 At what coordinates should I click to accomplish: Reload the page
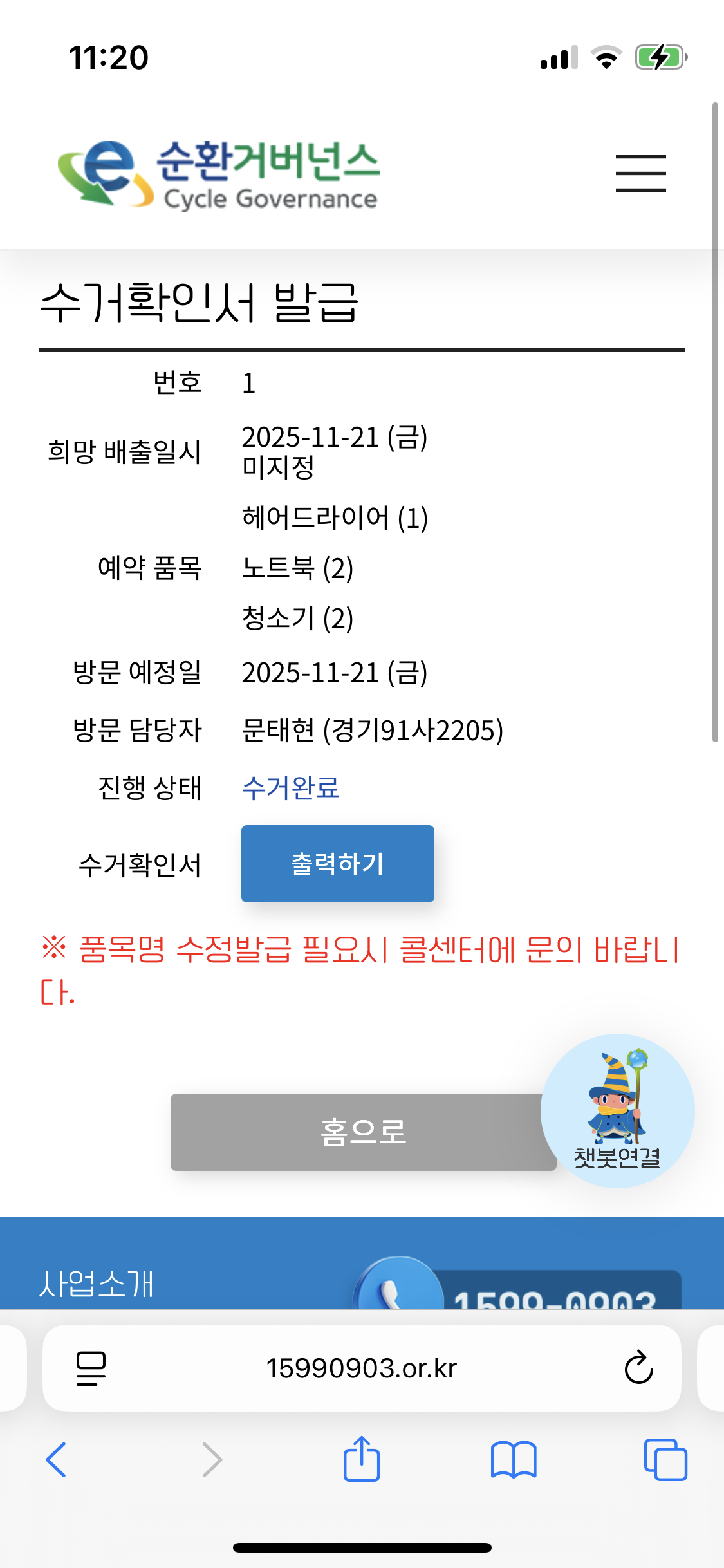(638, 1368)
